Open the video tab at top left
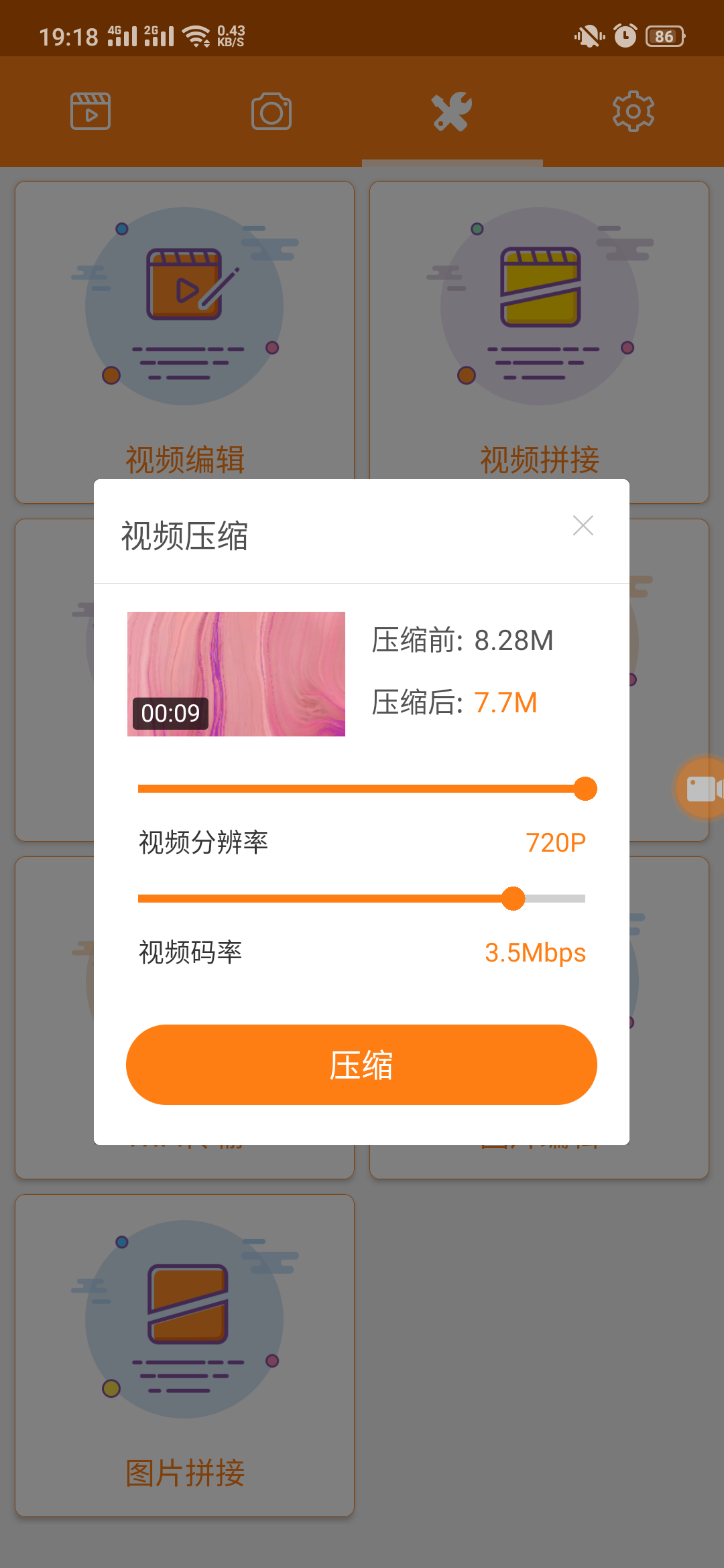Screen dimensions: 724x1568 pyautogui.click(x=90, y=111)
